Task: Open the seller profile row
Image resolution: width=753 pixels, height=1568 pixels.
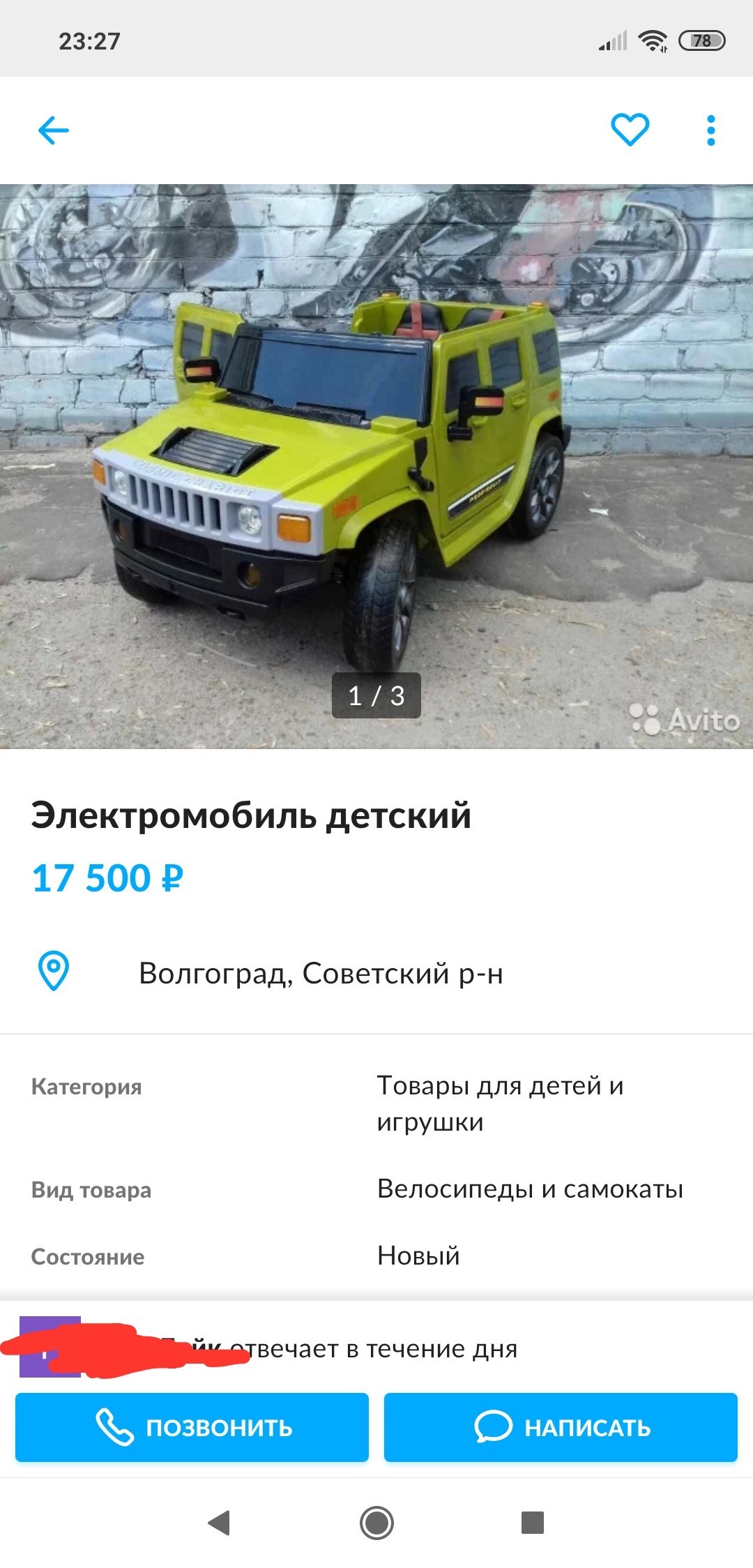Action: (376, 1348)
